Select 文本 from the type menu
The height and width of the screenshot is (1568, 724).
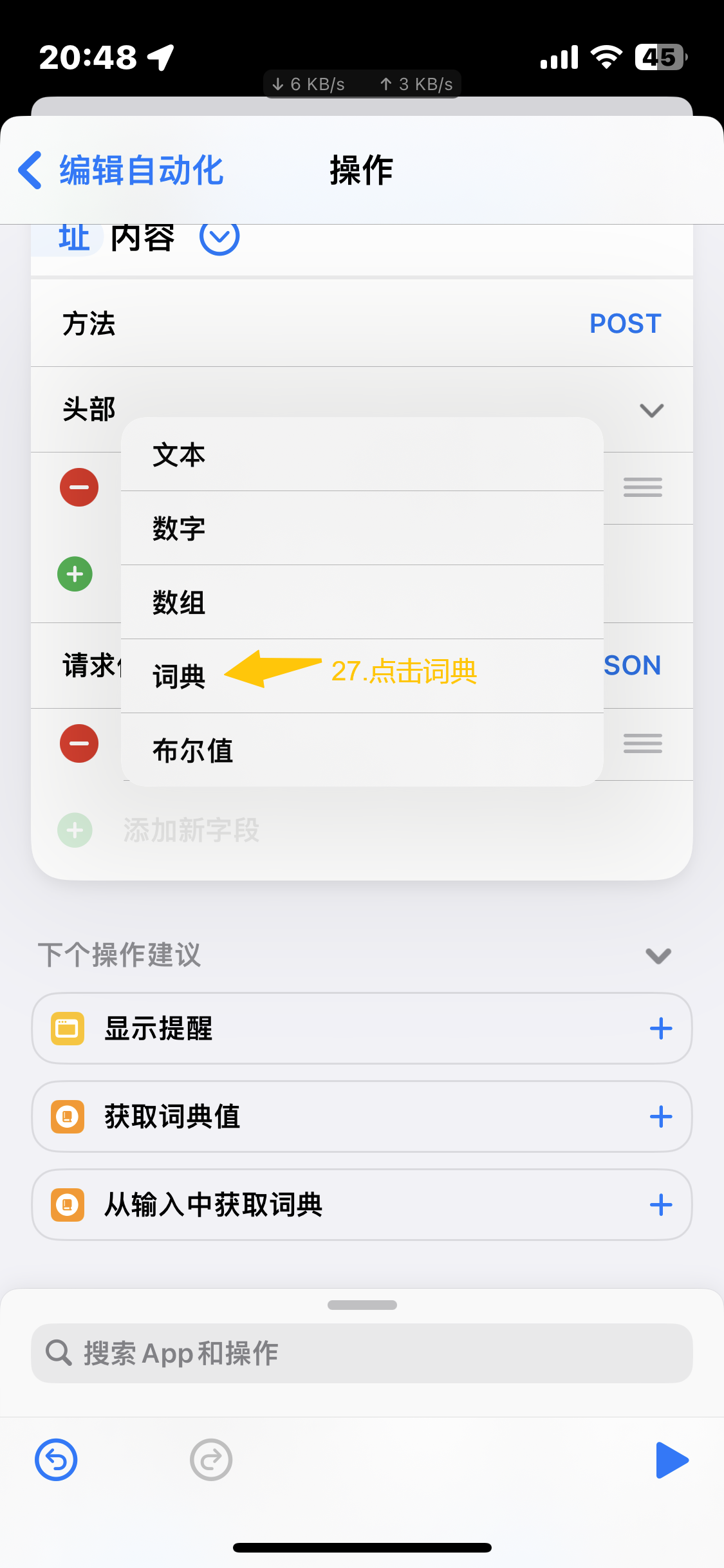pos(362,454)
